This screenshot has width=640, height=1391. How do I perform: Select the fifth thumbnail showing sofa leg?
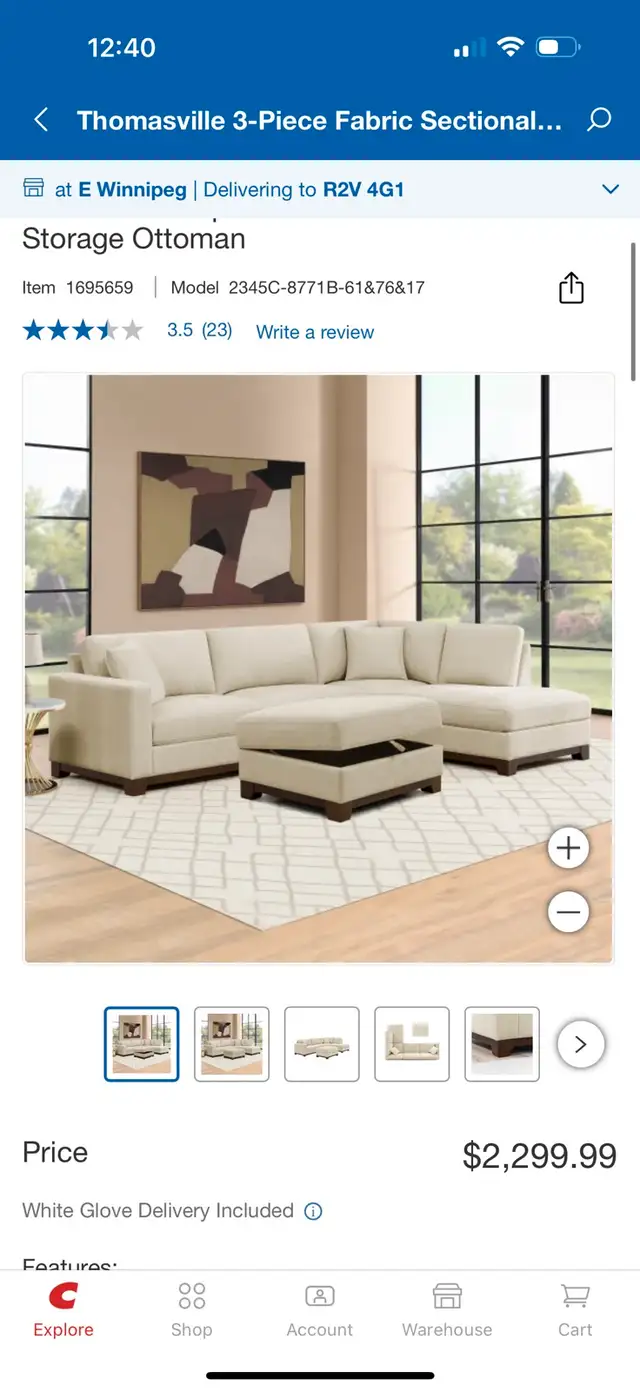(502, 1044)
